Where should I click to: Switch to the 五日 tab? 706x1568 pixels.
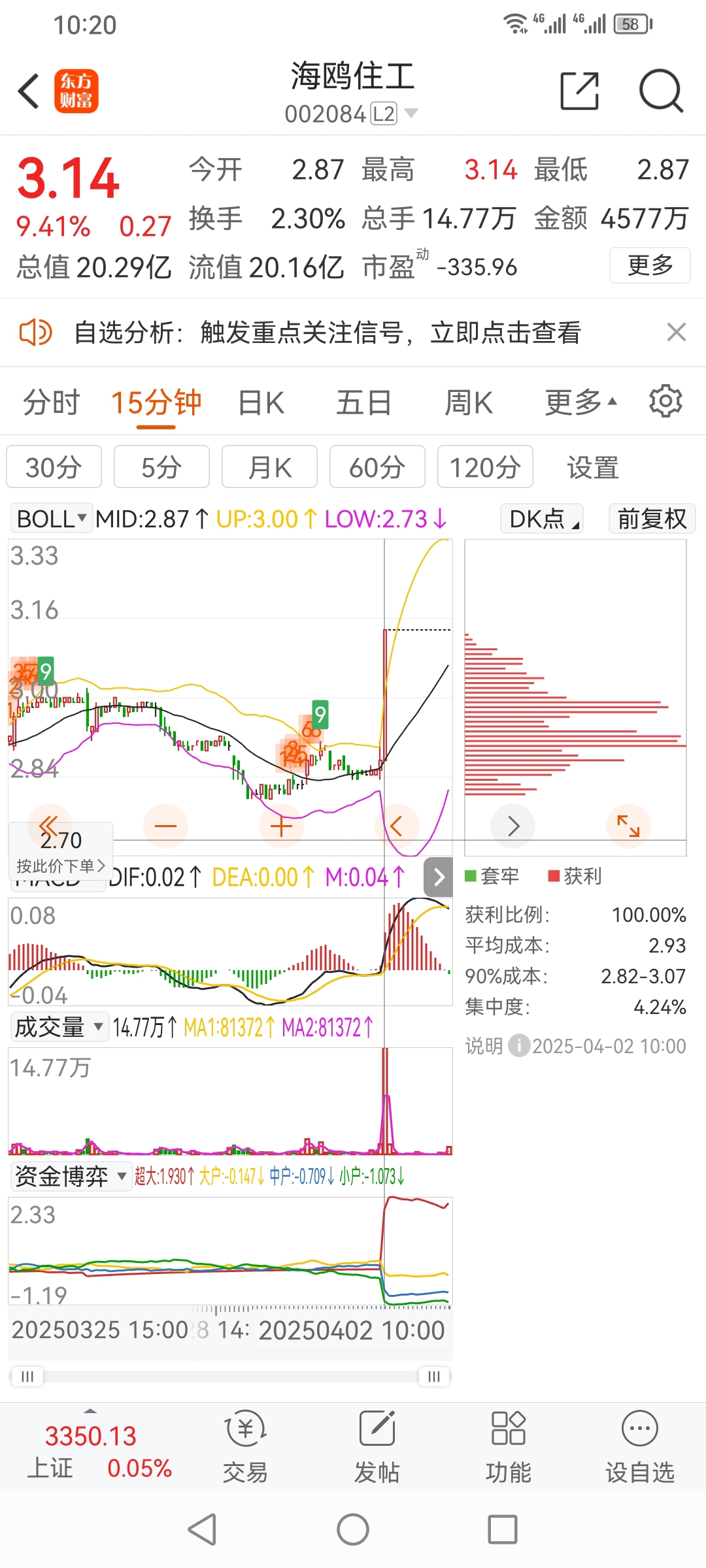click(x=363, y=401)
